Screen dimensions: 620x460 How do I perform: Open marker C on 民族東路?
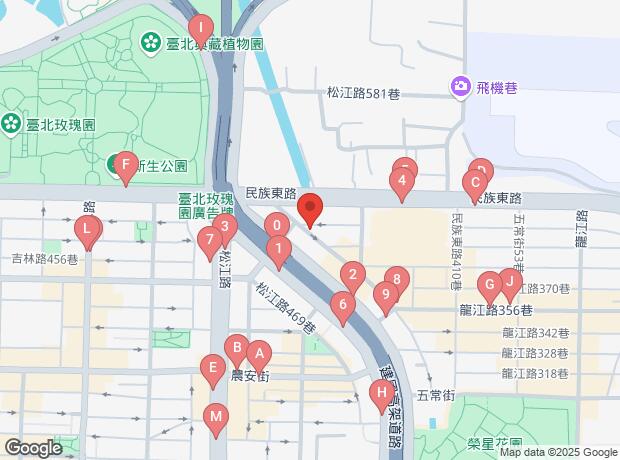coord(473,182)
